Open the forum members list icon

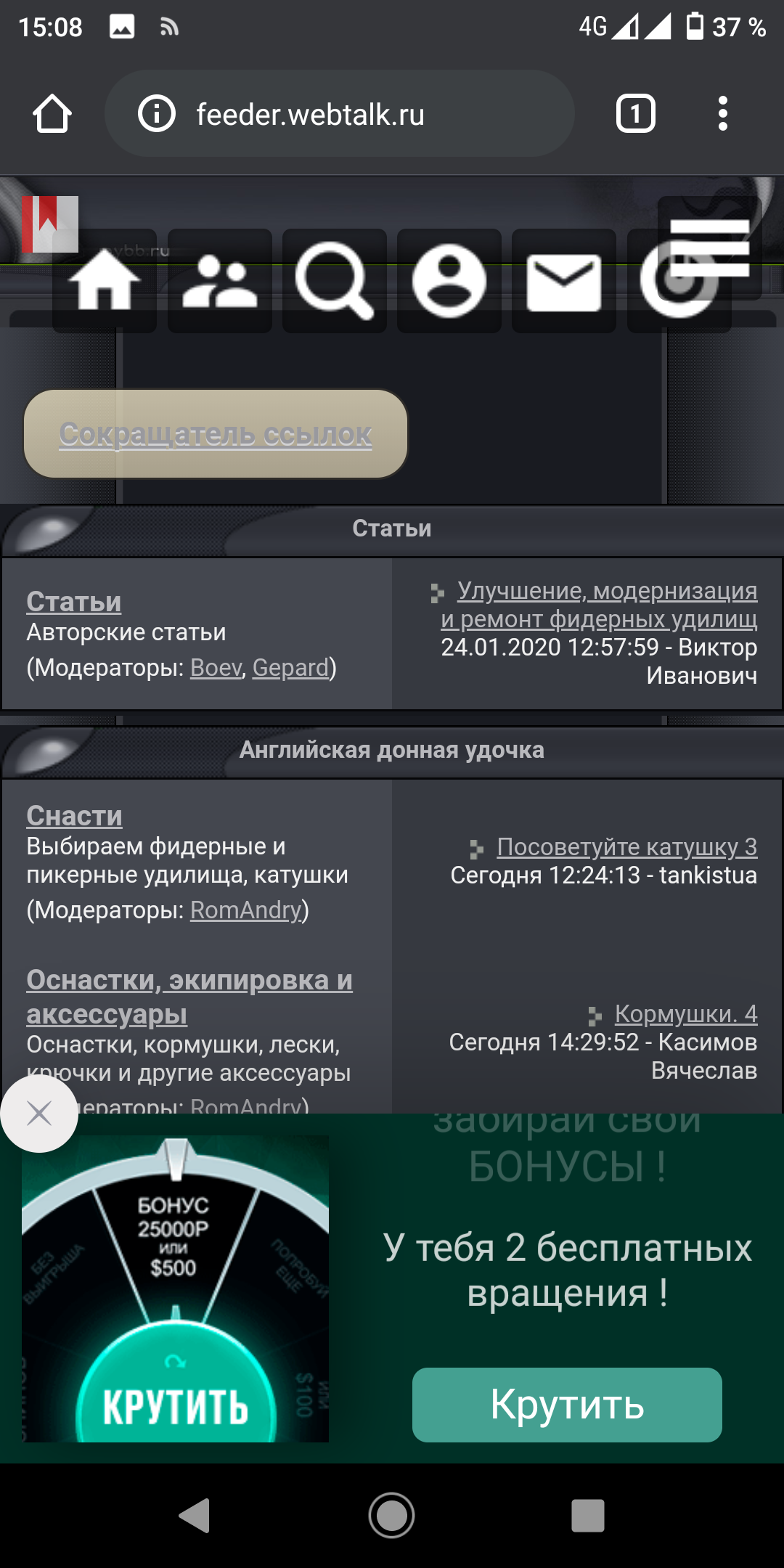(x=219, y=281)
